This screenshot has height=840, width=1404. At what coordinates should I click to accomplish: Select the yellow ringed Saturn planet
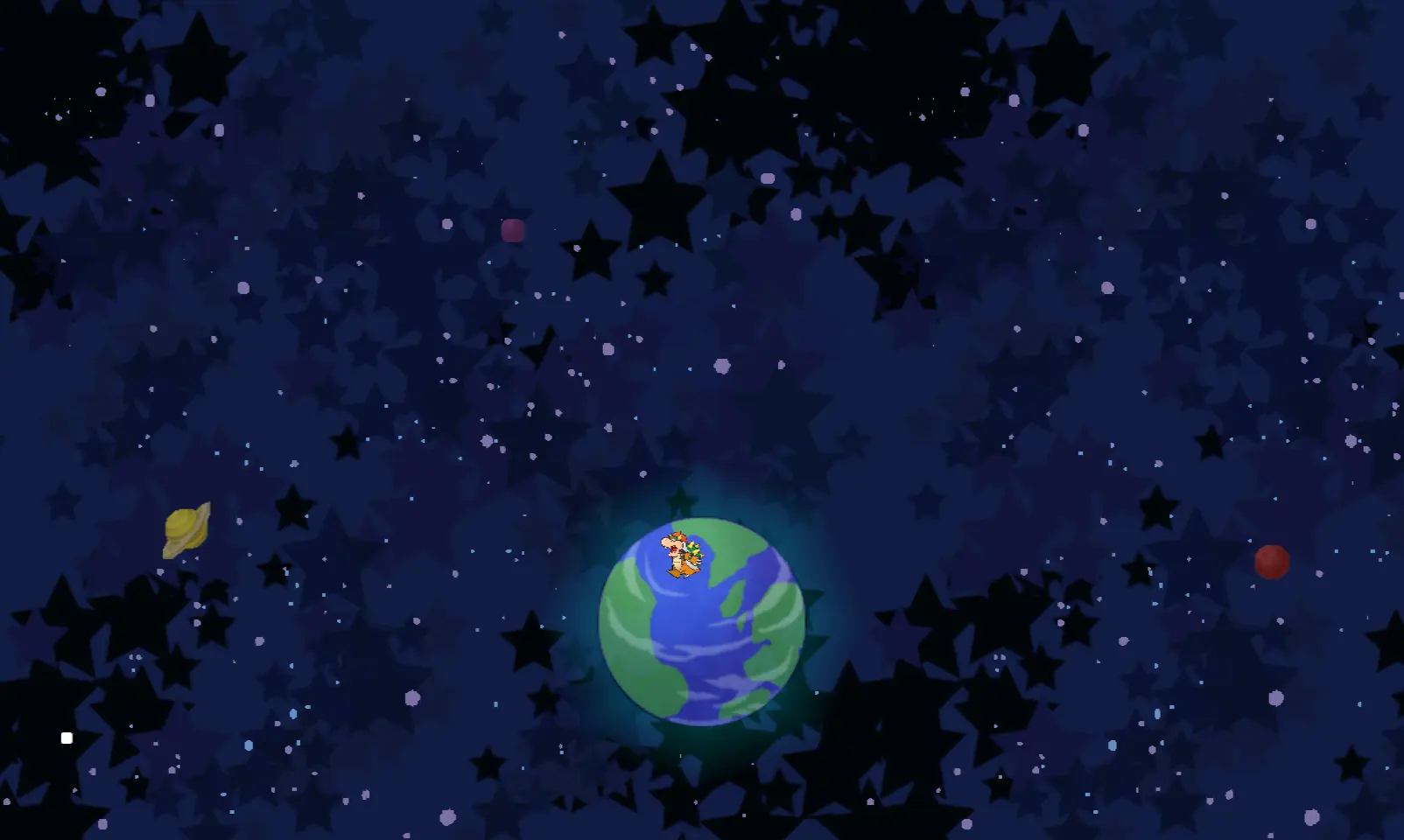(186, 528)
